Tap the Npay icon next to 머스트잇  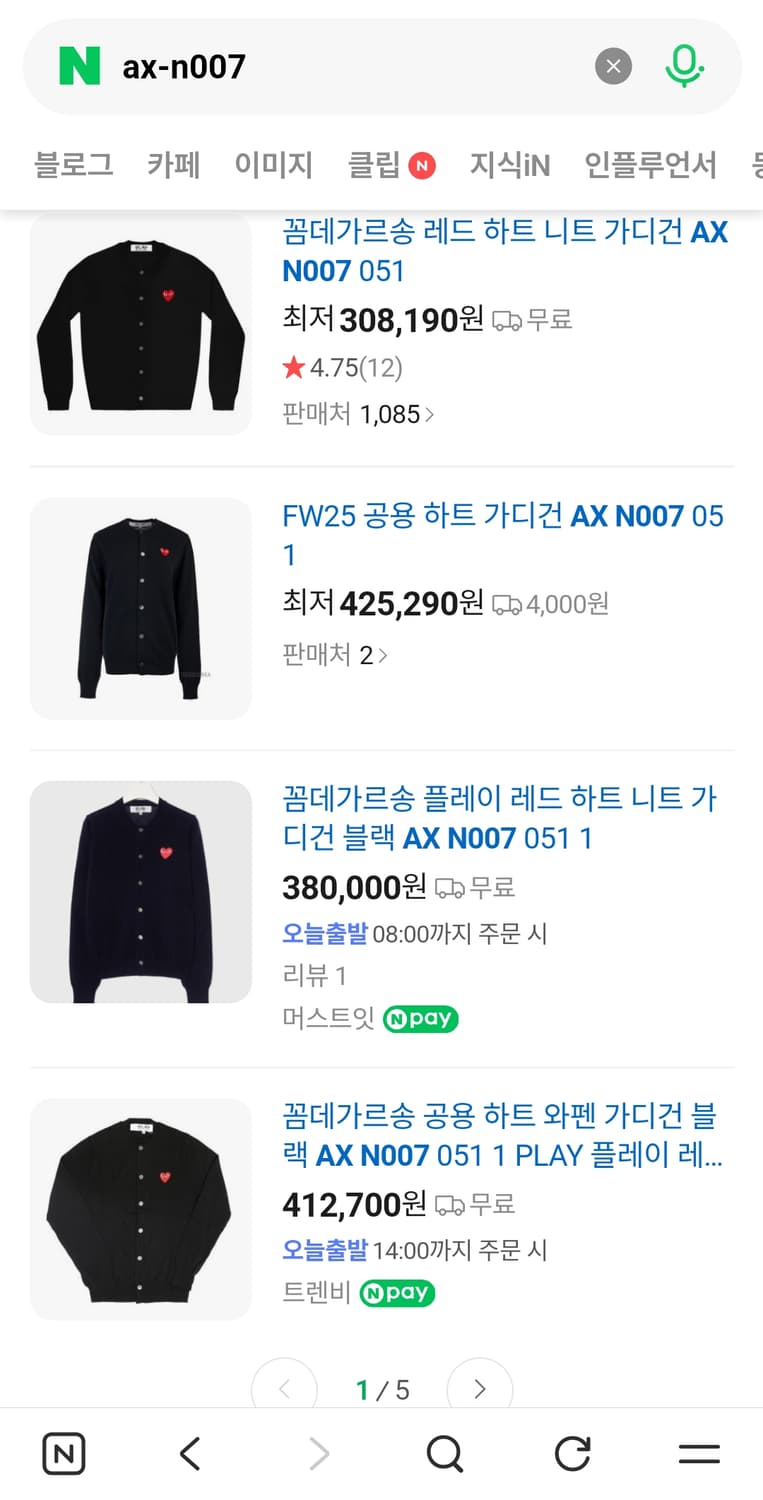(420, 1018)
